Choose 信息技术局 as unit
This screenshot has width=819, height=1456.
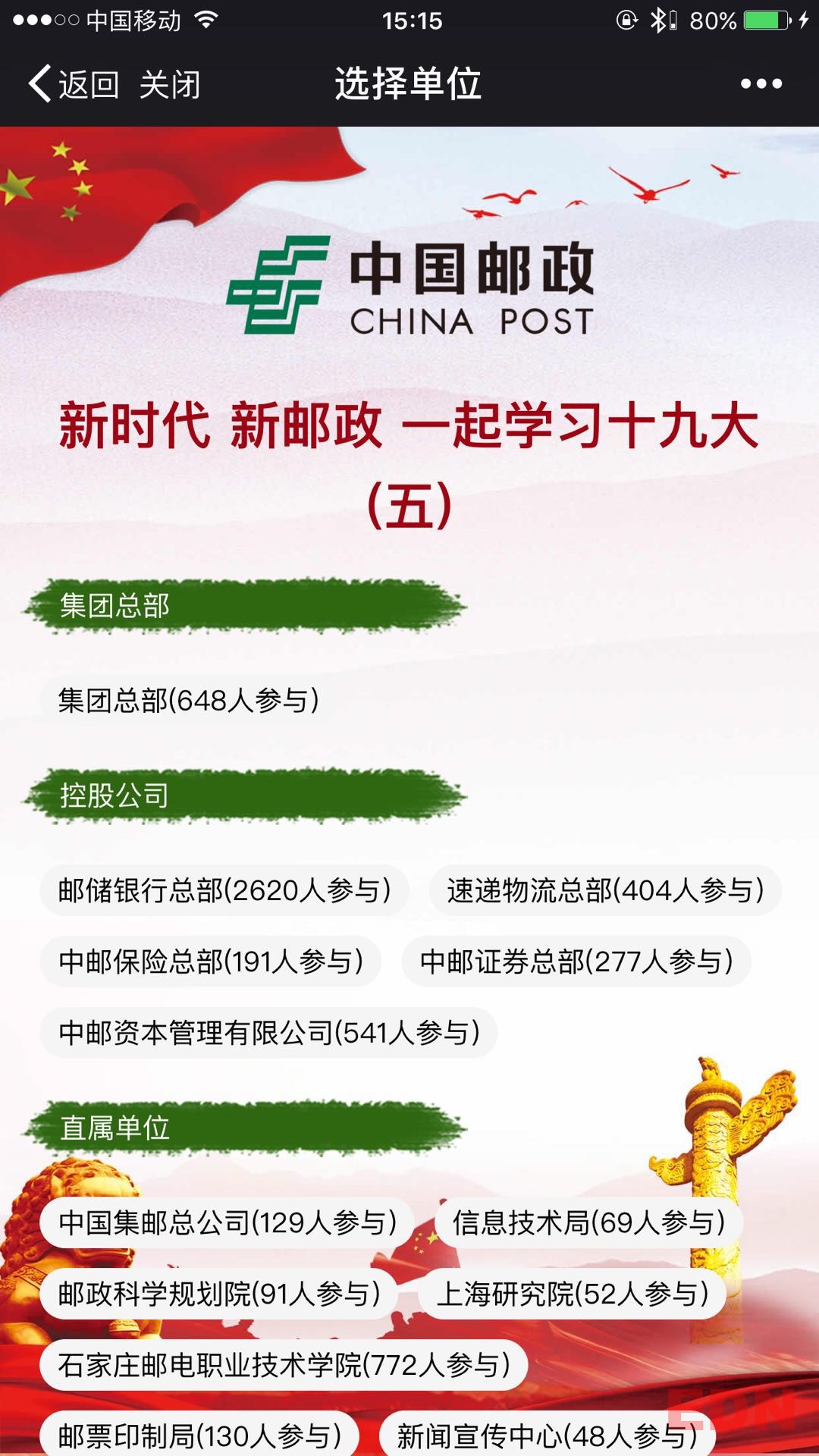(588, 1222)
